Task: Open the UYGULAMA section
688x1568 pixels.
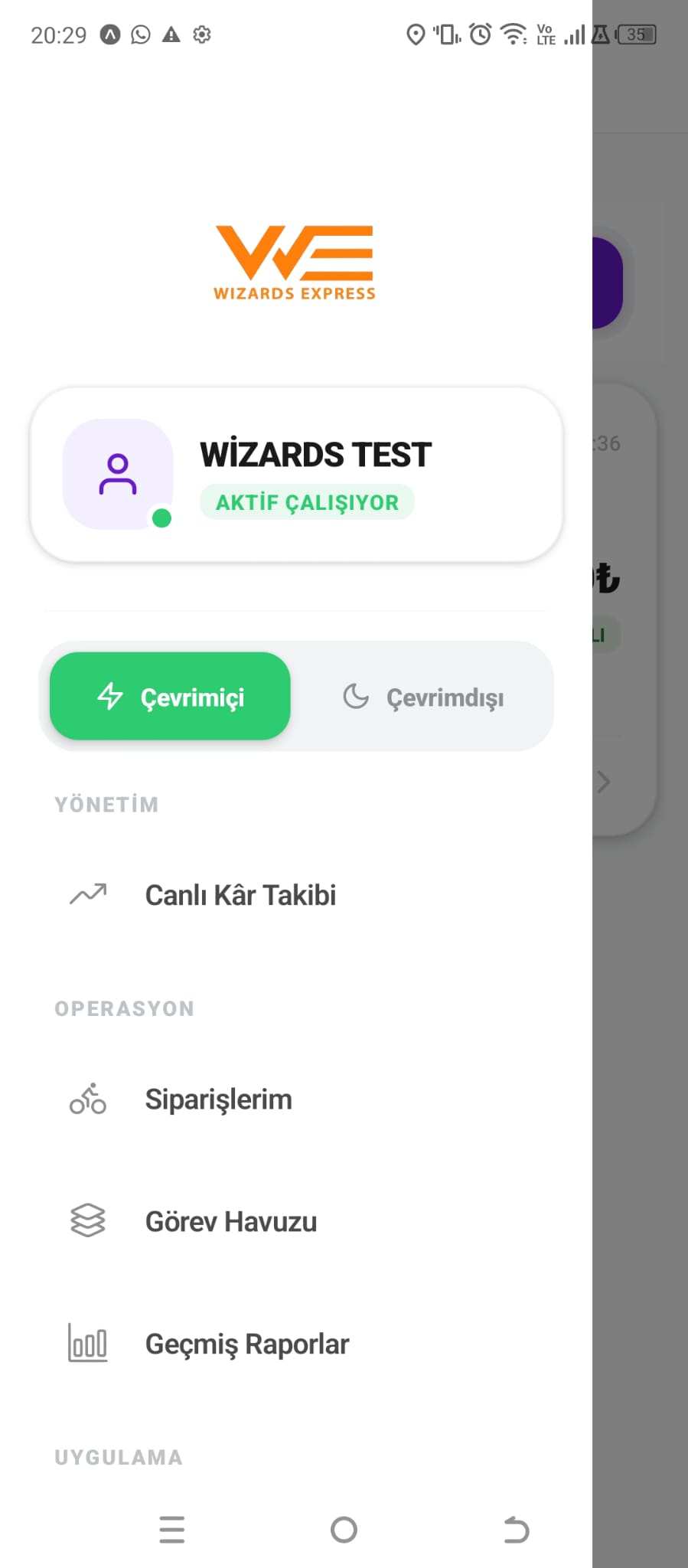Action: (x=117, y=1456)
